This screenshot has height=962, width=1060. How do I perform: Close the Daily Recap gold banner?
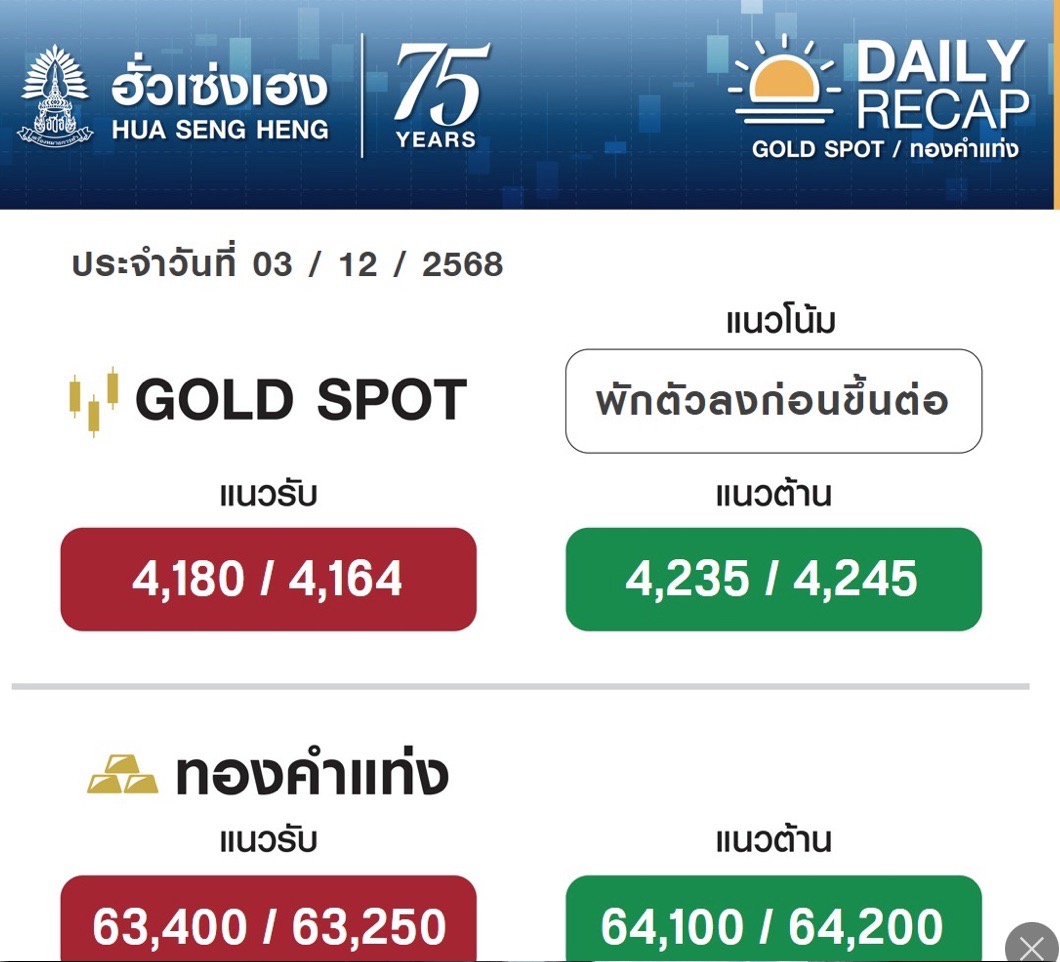[x=1031, y=945]
